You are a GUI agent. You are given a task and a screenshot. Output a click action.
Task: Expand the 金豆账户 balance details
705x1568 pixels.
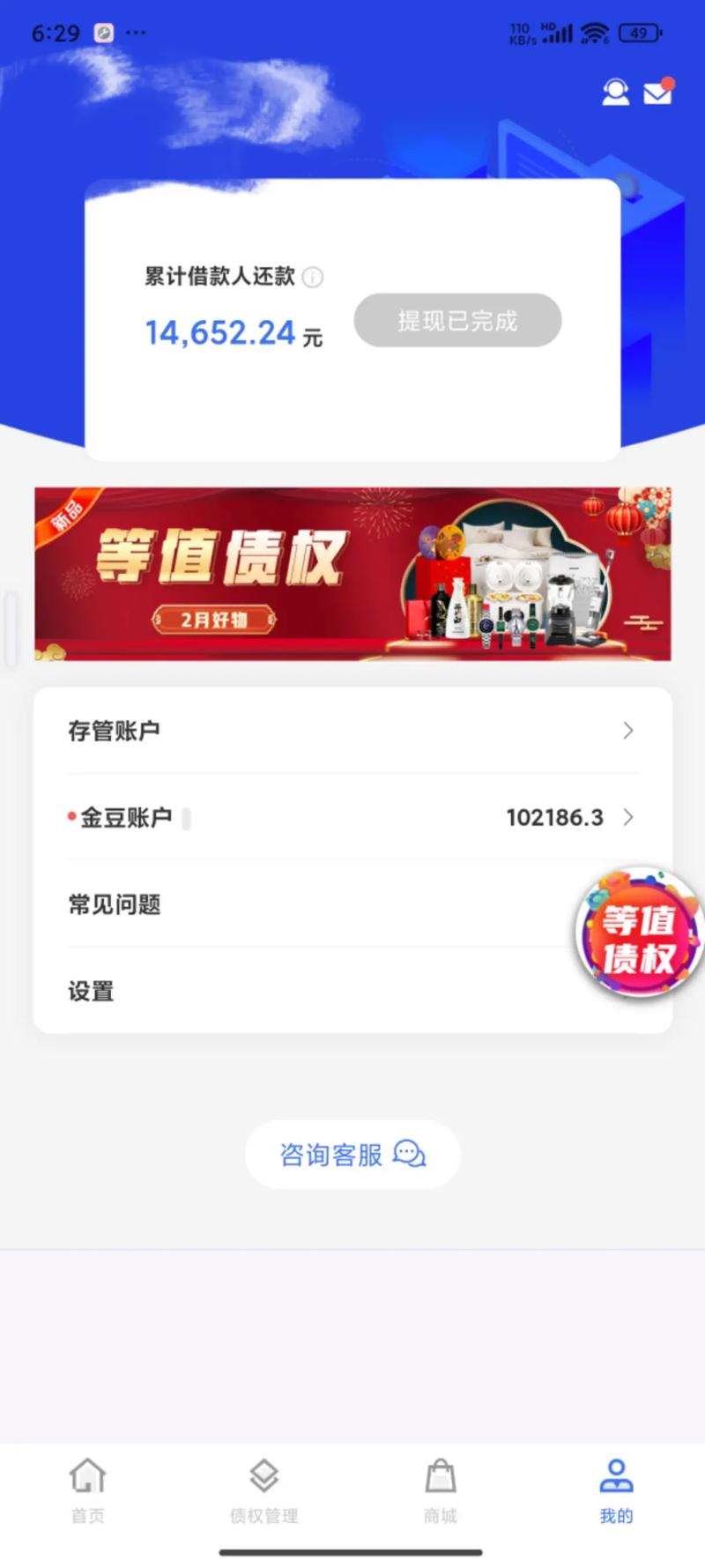[x=627, y=817]
